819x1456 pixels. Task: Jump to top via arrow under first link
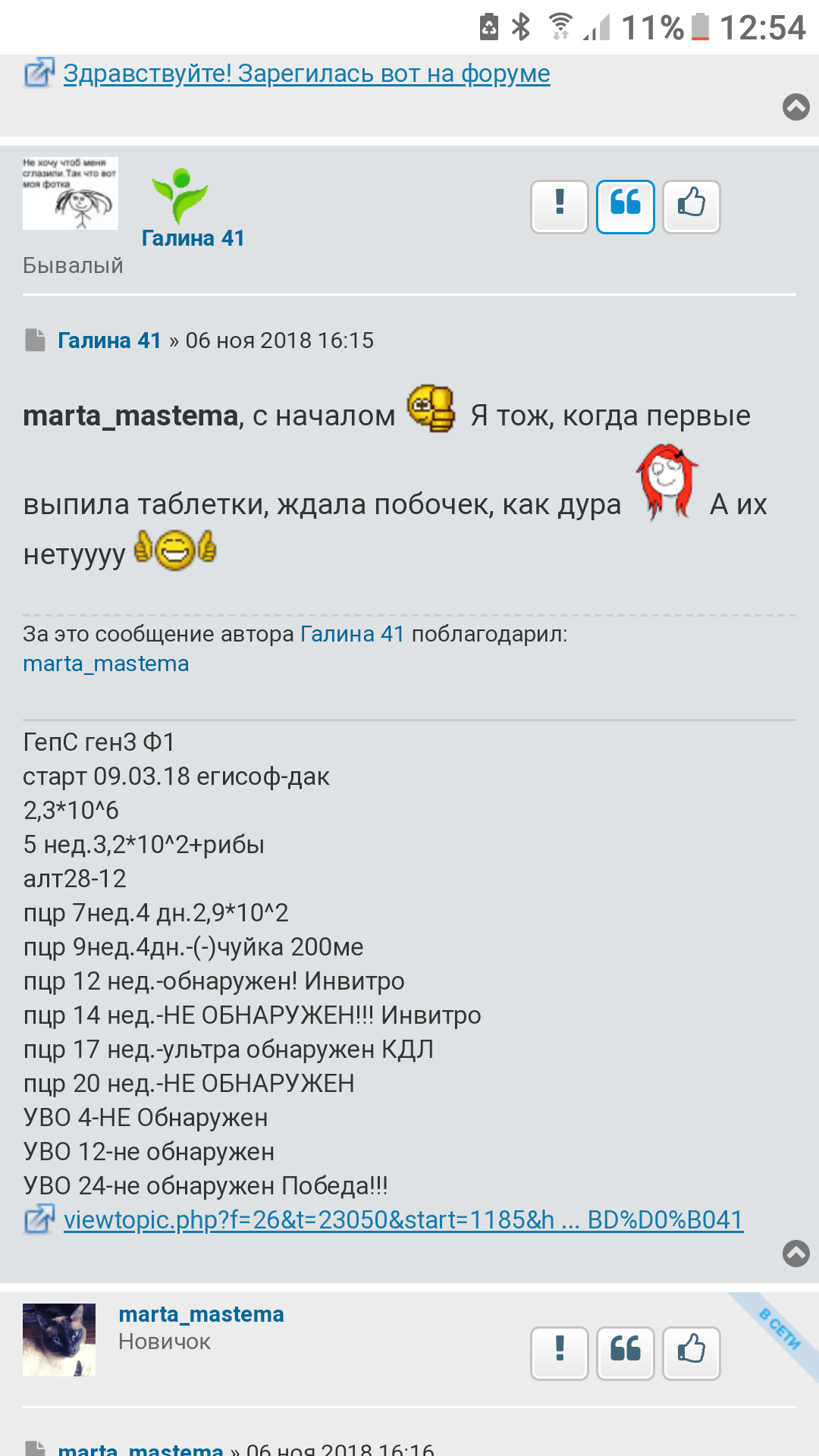(795, 107)
